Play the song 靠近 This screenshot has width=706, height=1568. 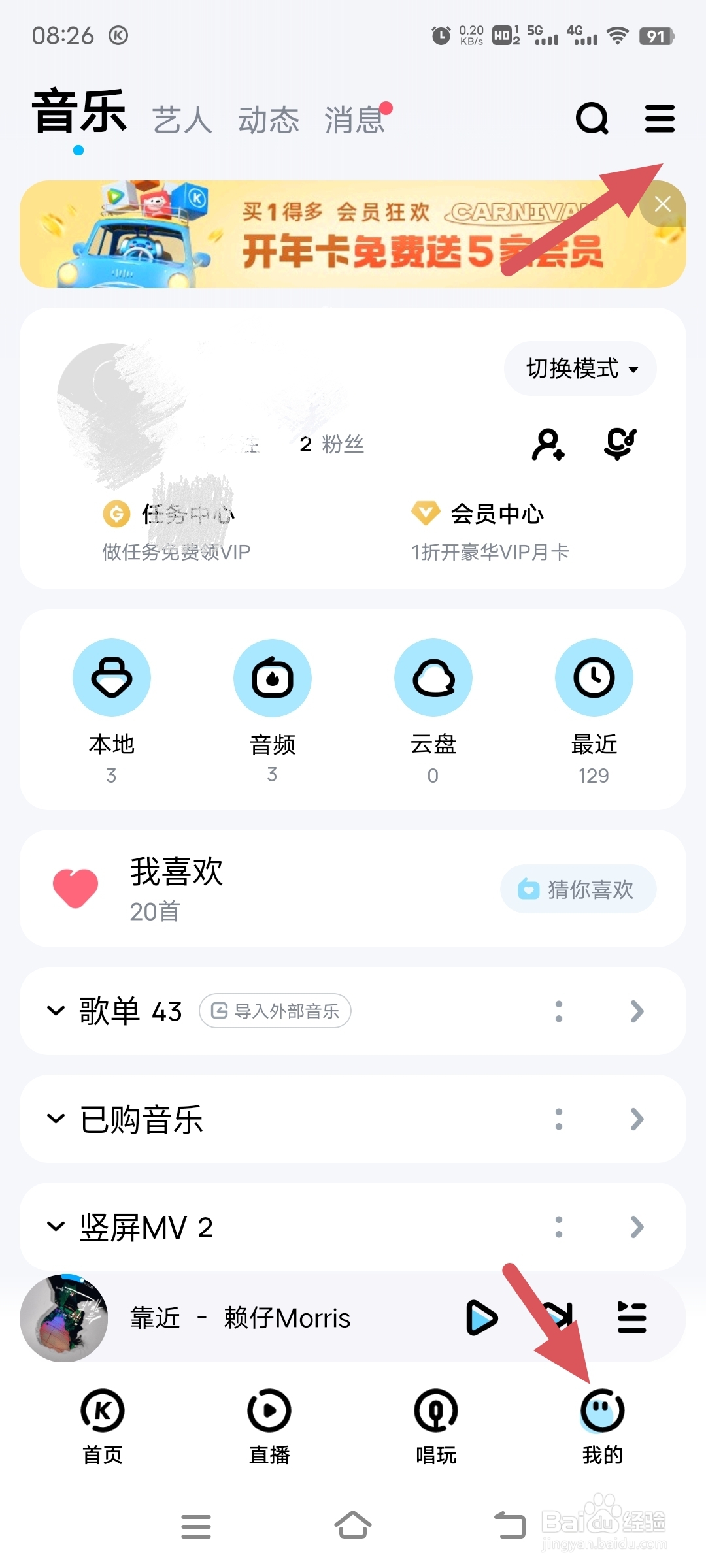(x=482, y=1318)
